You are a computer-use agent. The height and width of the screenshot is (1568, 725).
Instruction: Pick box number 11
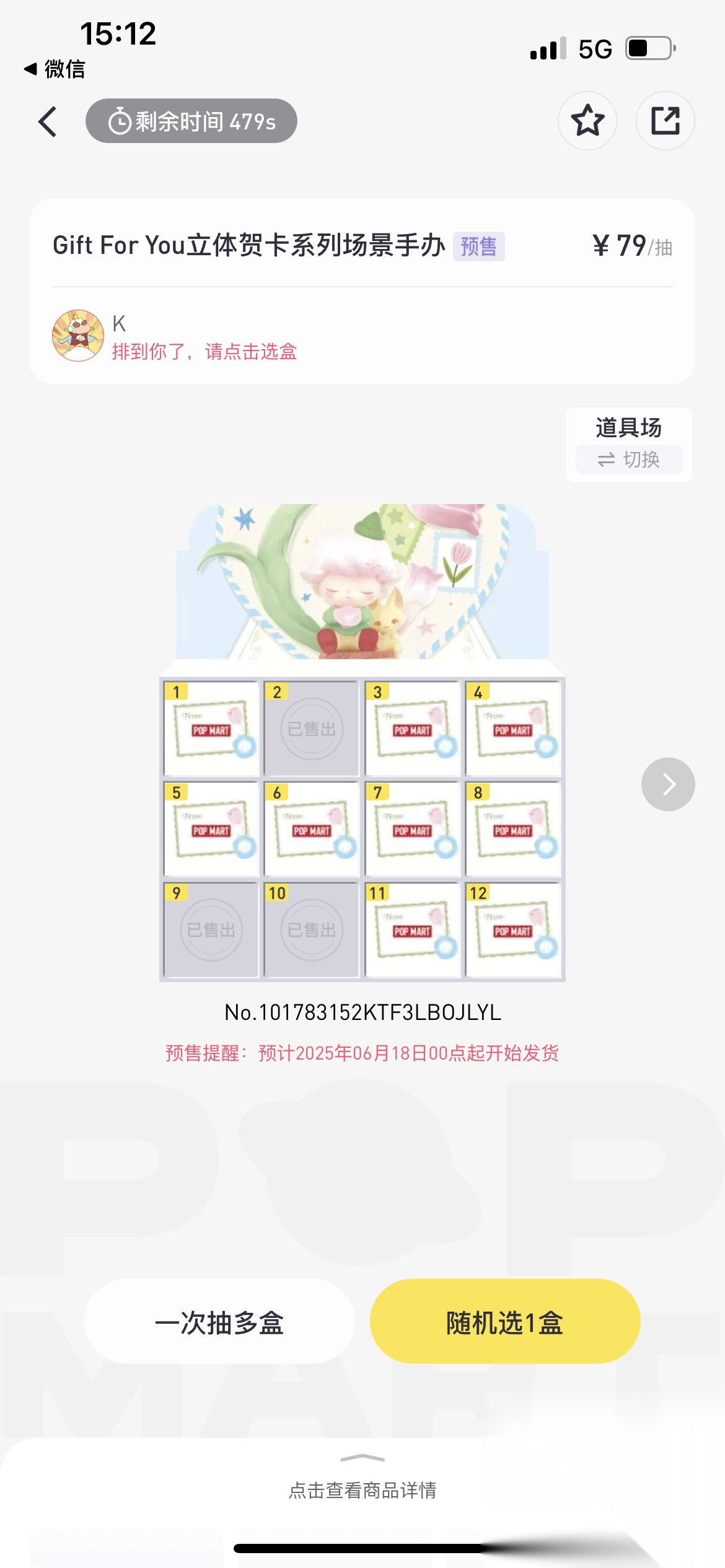(412, 930)
